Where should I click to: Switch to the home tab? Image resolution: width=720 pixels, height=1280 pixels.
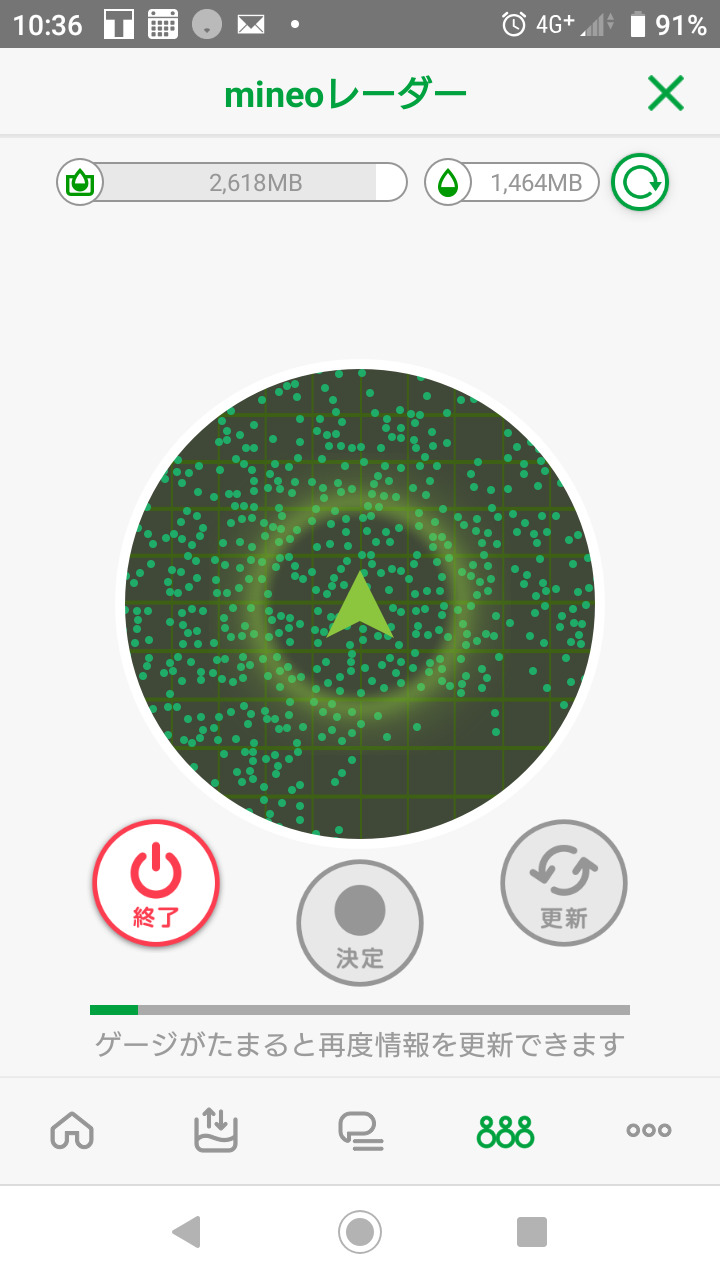coord(72,1131)
